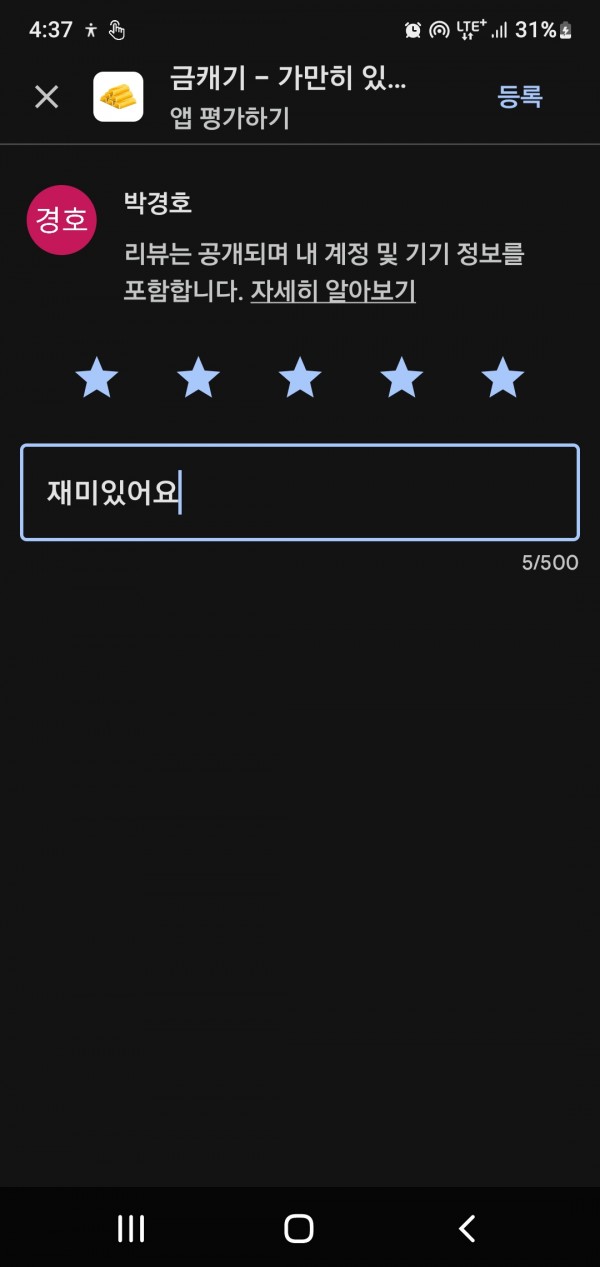This screenshot has height=1267, width=600.
Task: Go back using the system back button
Action: [x=467, y=1228]
